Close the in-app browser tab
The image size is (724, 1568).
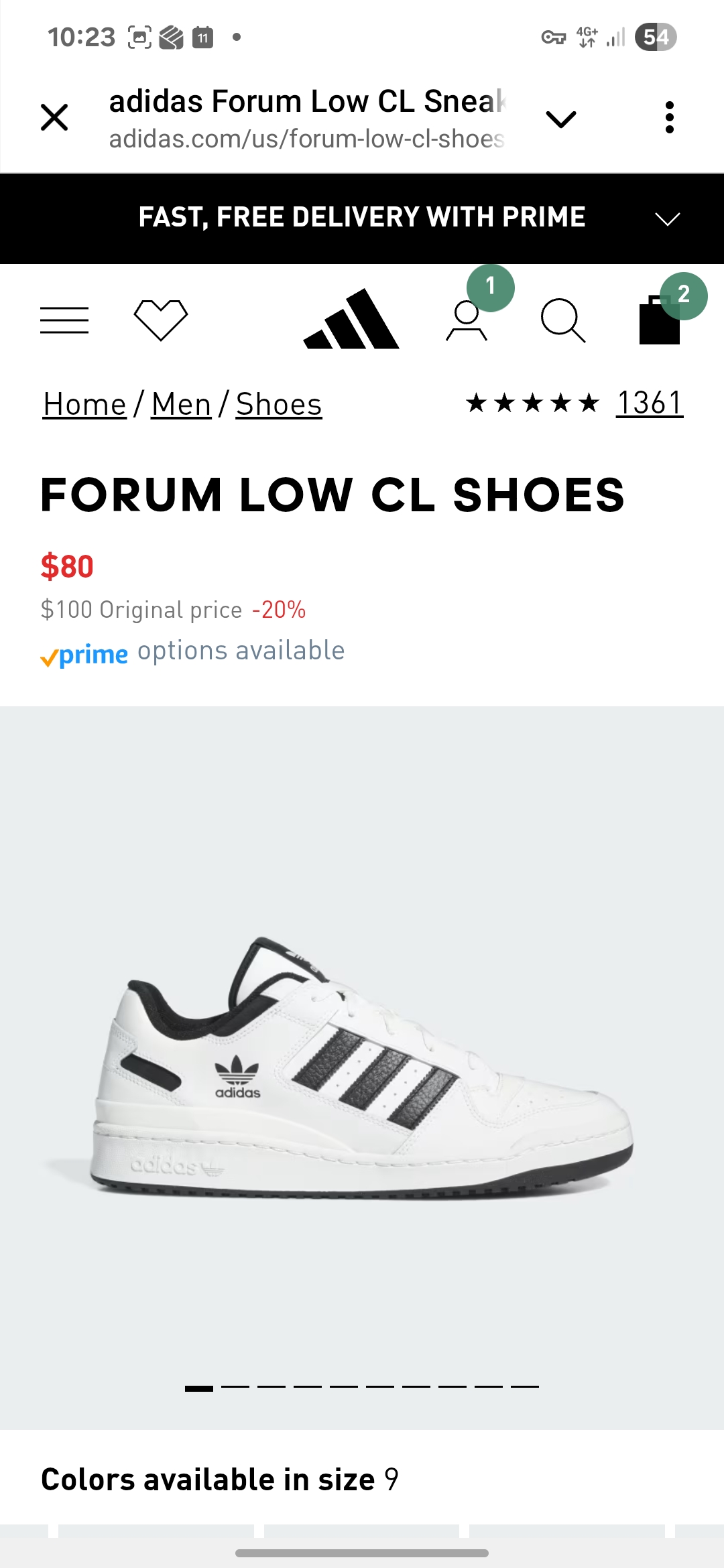click(x=54, y=118)
